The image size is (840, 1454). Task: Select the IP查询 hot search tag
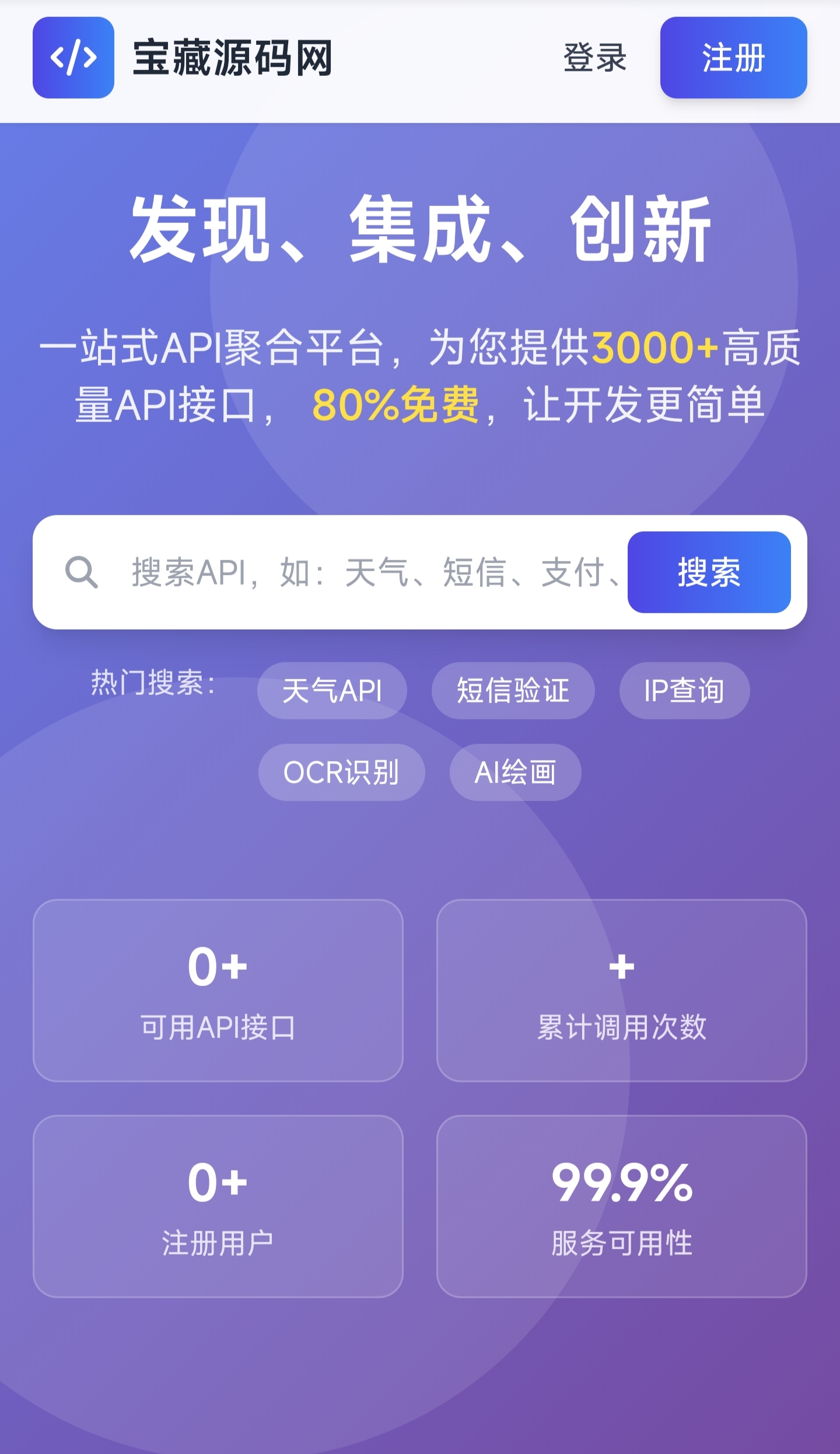coord(685,690)
